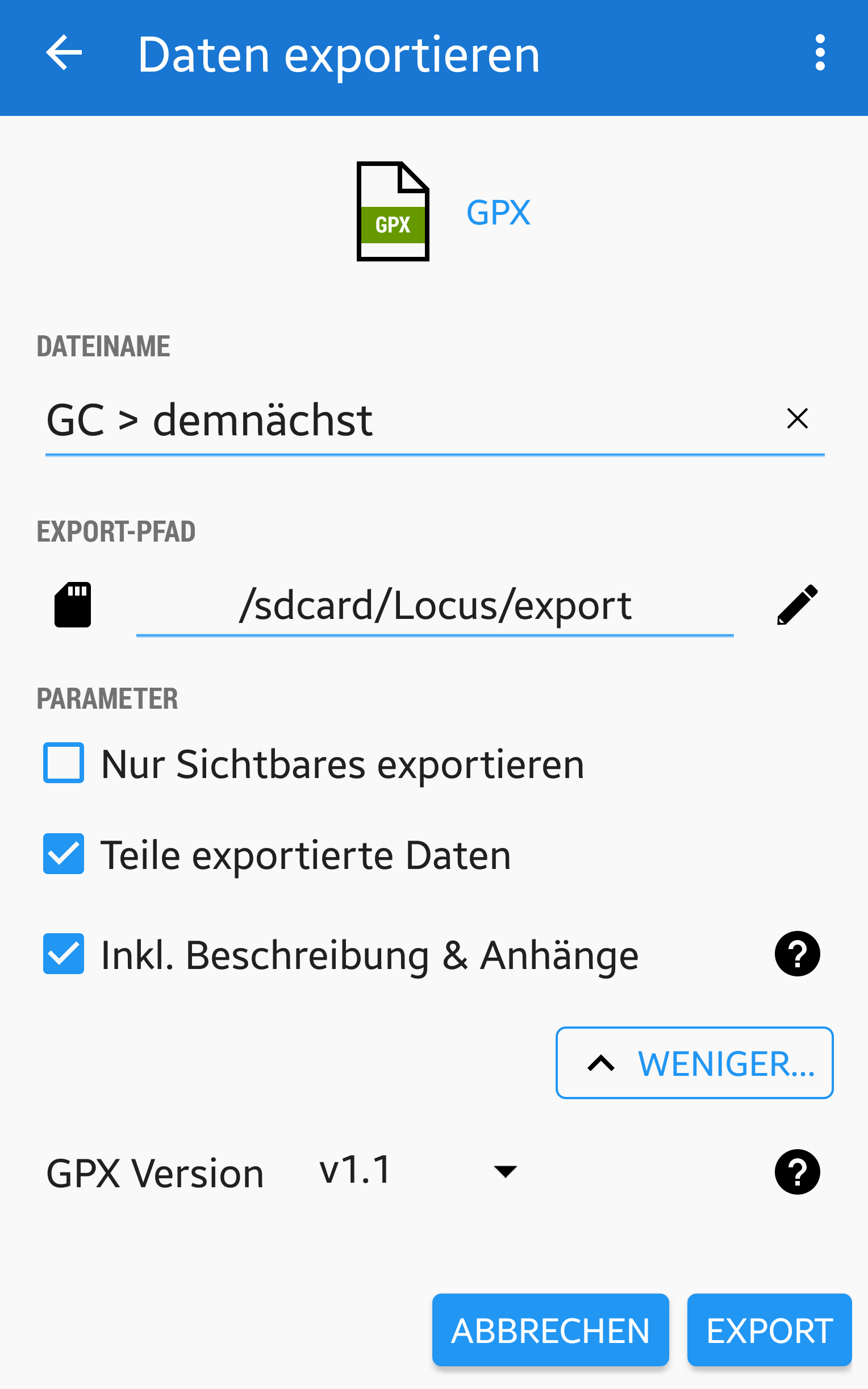Select the GPX export format
The height and width of the screenshot is (1389, 868).
point(443,212)
